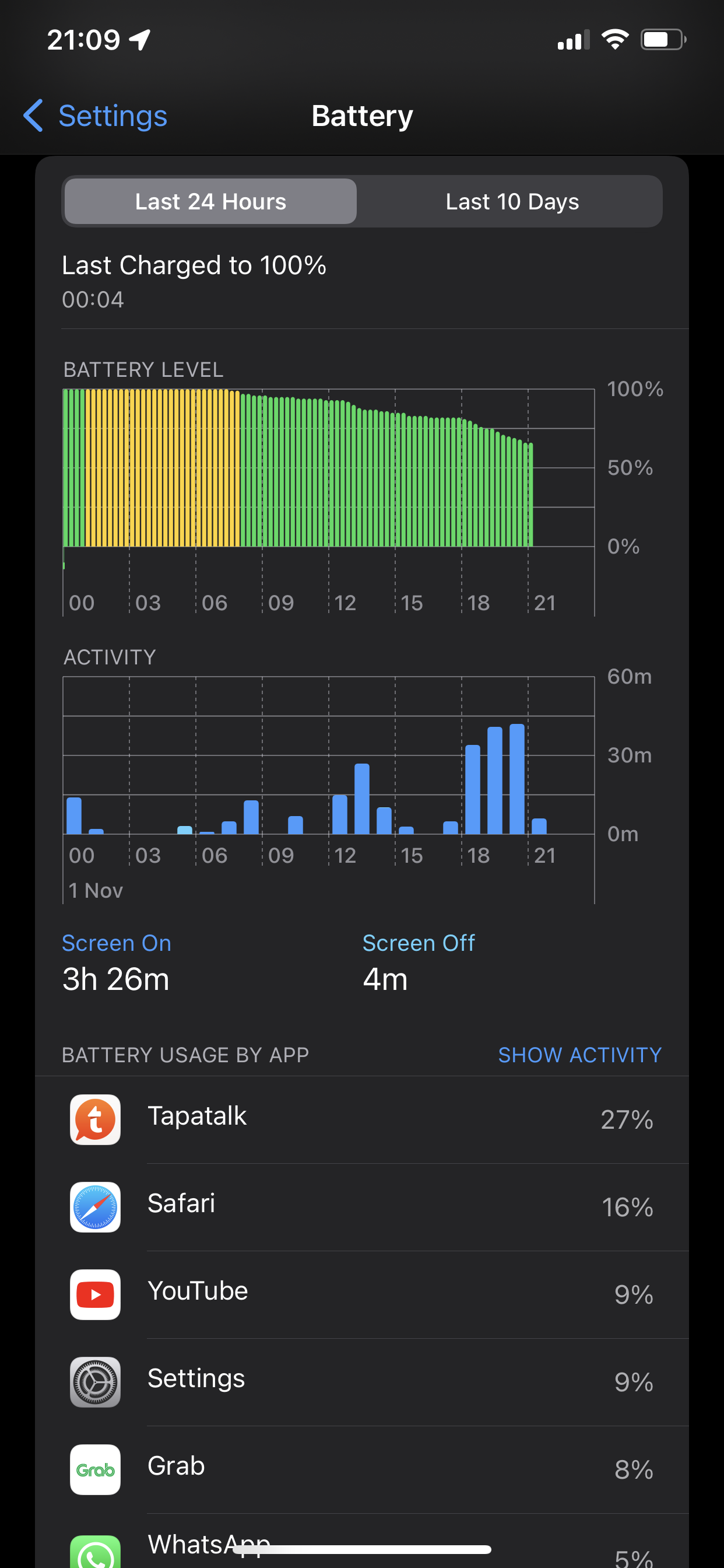Tap the battery level chart

pyautogui.click(x=329, y=468)
